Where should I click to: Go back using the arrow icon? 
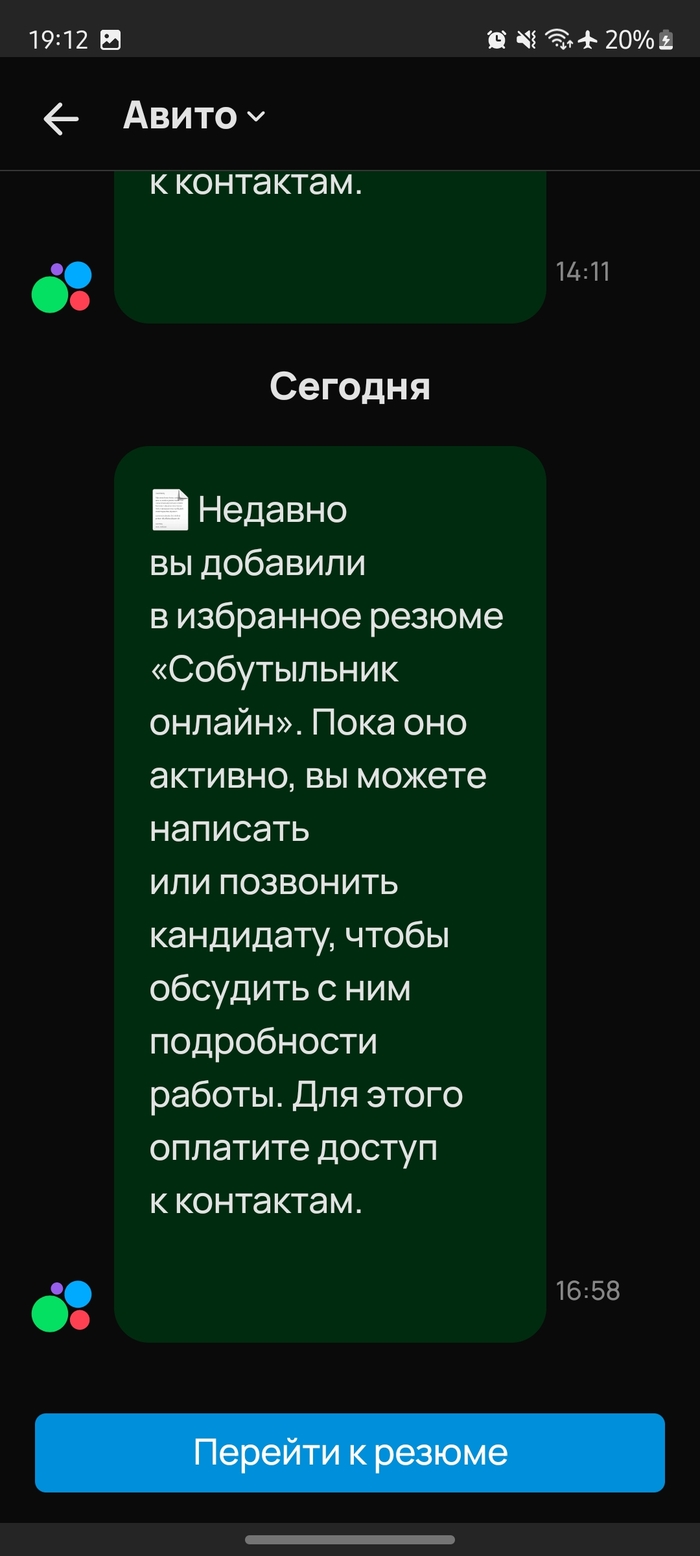61,119
